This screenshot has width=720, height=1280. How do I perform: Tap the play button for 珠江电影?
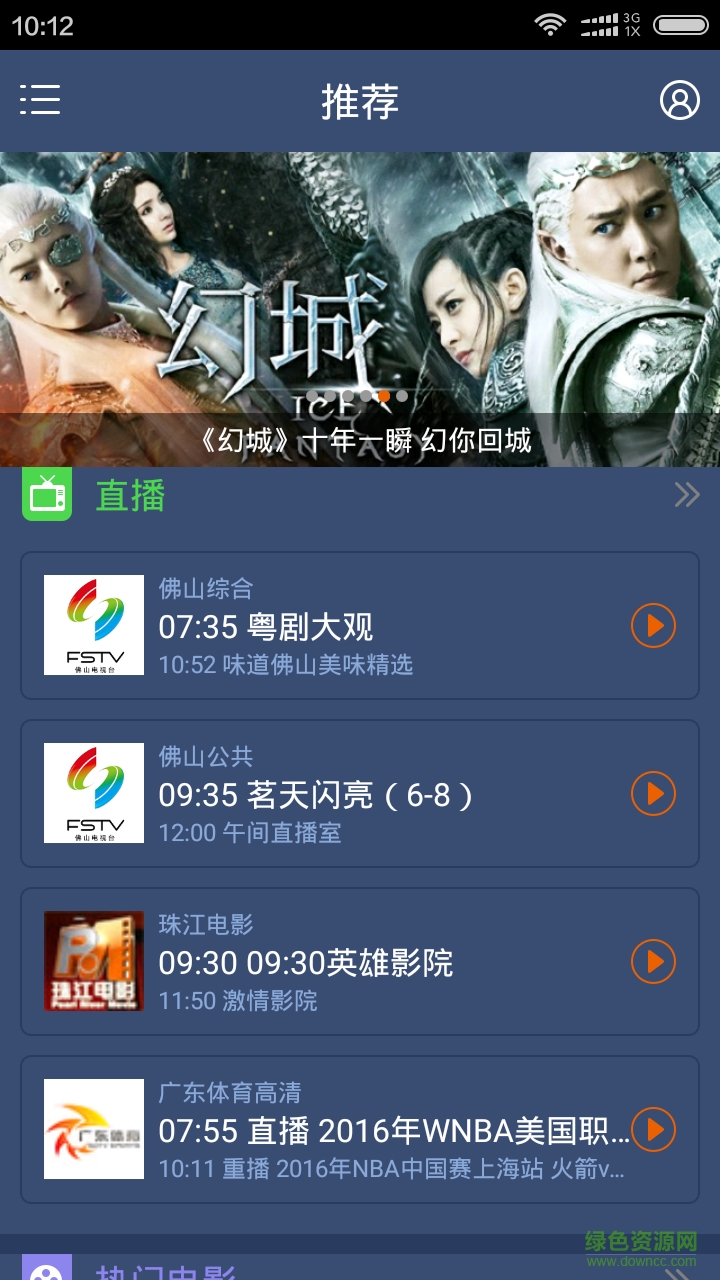click(x=653, y=961)
